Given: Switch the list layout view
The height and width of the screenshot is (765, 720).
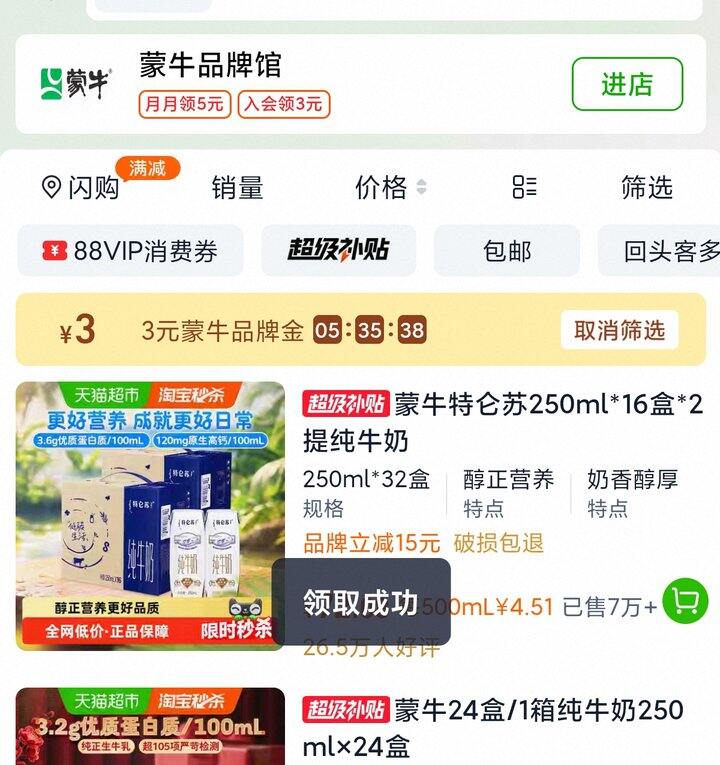Looking at the screenshot, I should coord(524,187).
